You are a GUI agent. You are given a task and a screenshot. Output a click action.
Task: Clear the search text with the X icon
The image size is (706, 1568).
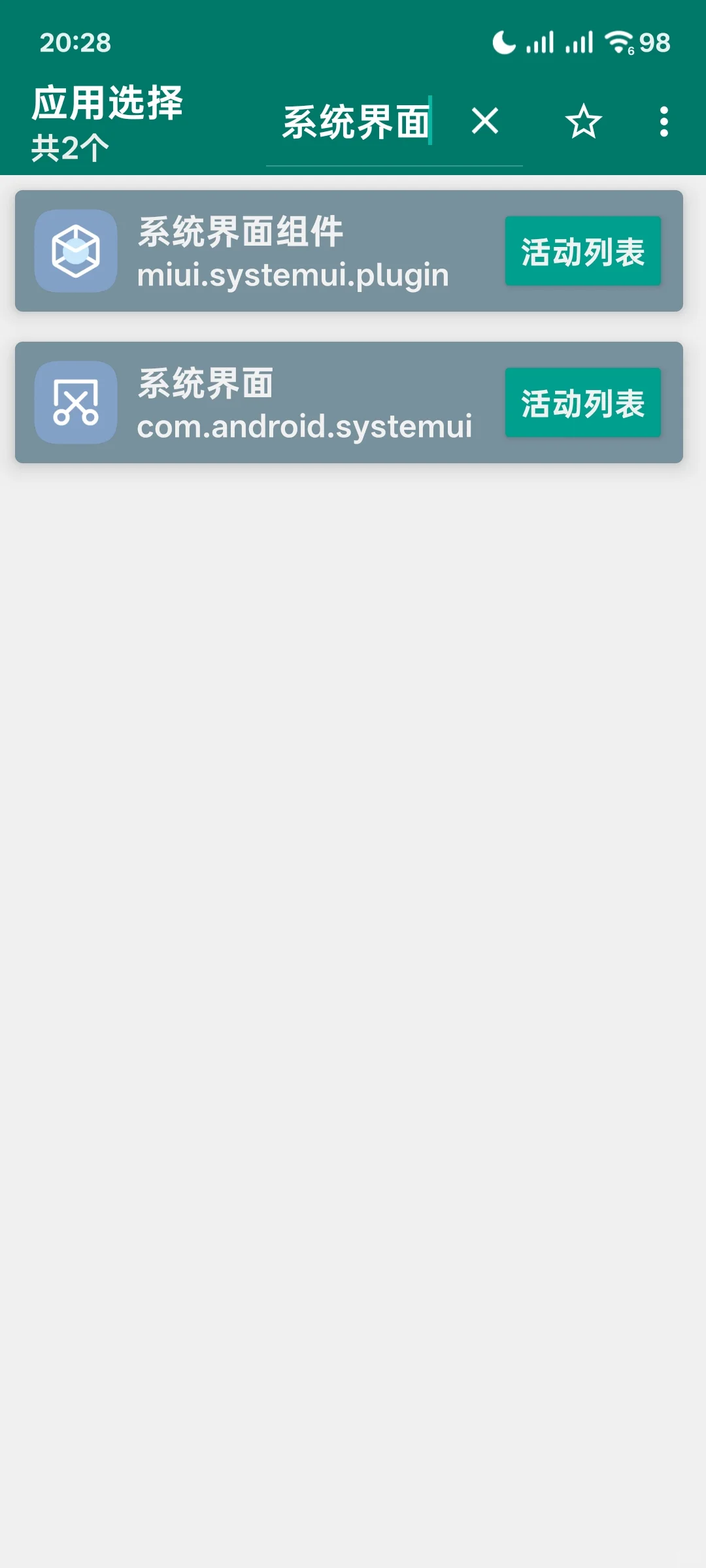(x=485, y=122)
